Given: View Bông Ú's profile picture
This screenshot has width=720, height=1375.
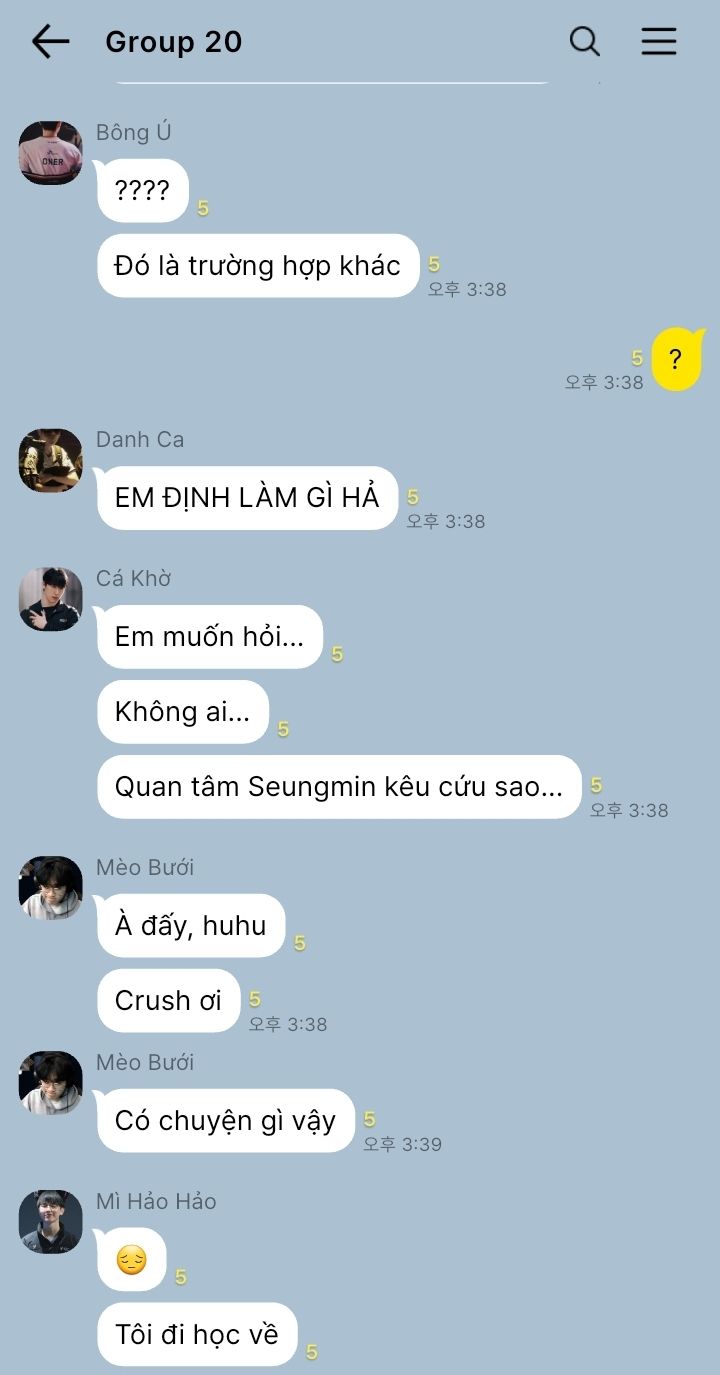Looking at the screenshot, I should [x=50, y=153].
